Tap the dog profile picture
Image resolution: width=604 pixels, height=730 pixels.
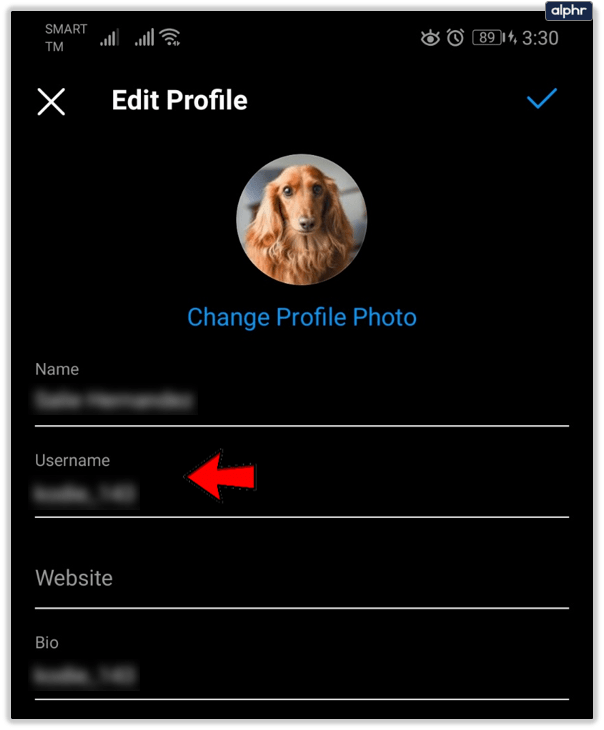coord(301,219)
